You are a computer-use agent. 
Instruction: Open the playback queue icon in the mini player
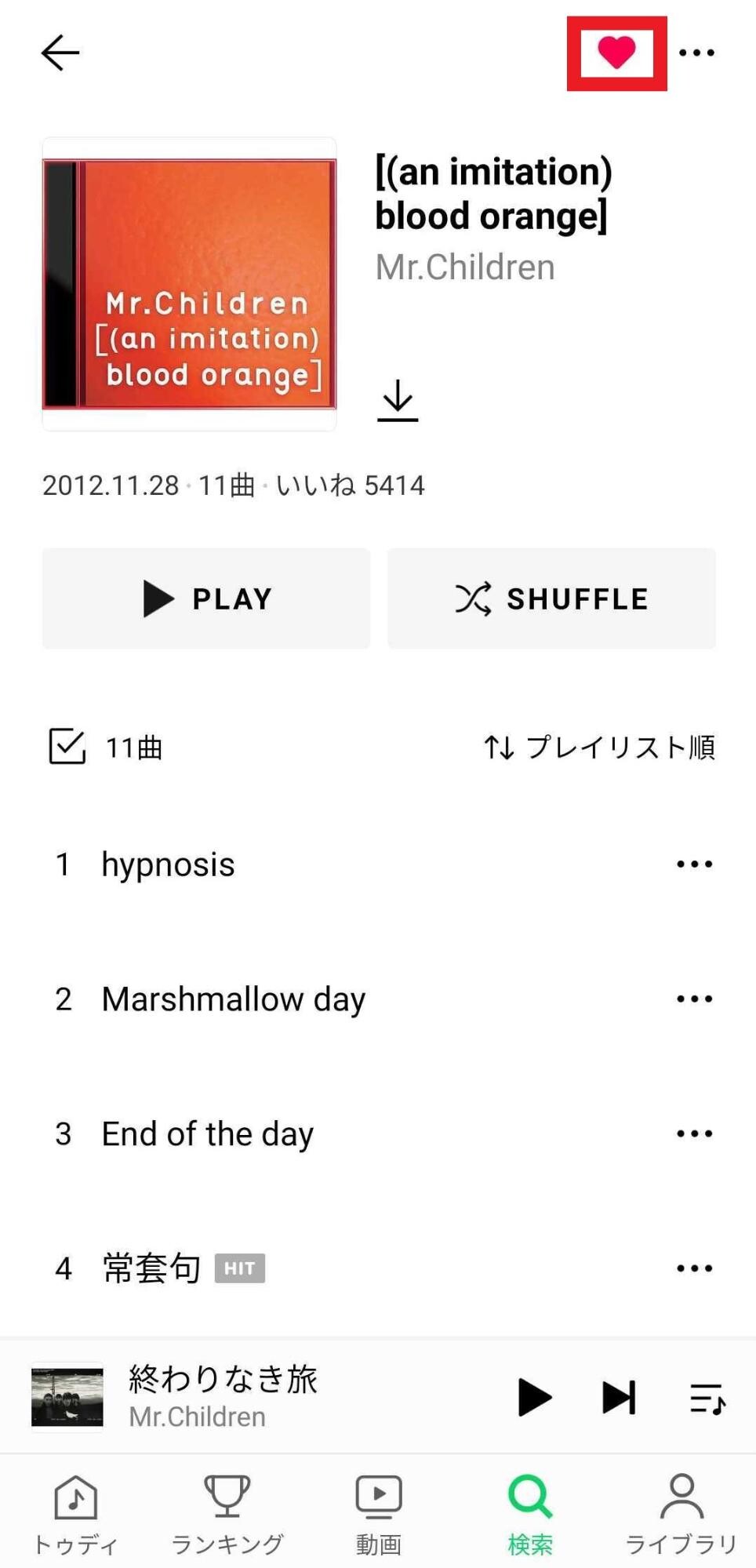(705, 1396)
